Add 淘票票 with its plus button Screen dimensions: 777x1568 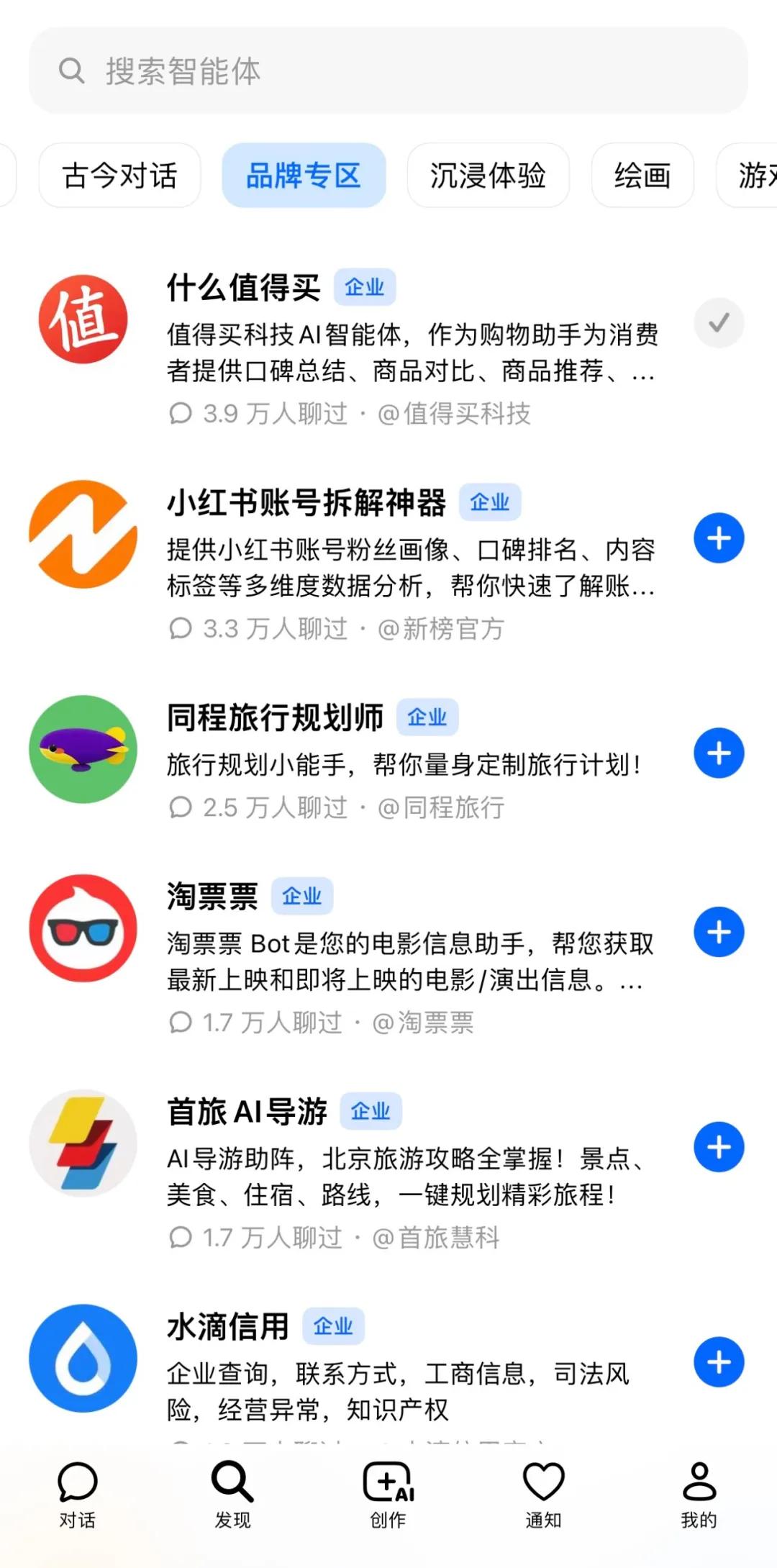pos(719,933)
